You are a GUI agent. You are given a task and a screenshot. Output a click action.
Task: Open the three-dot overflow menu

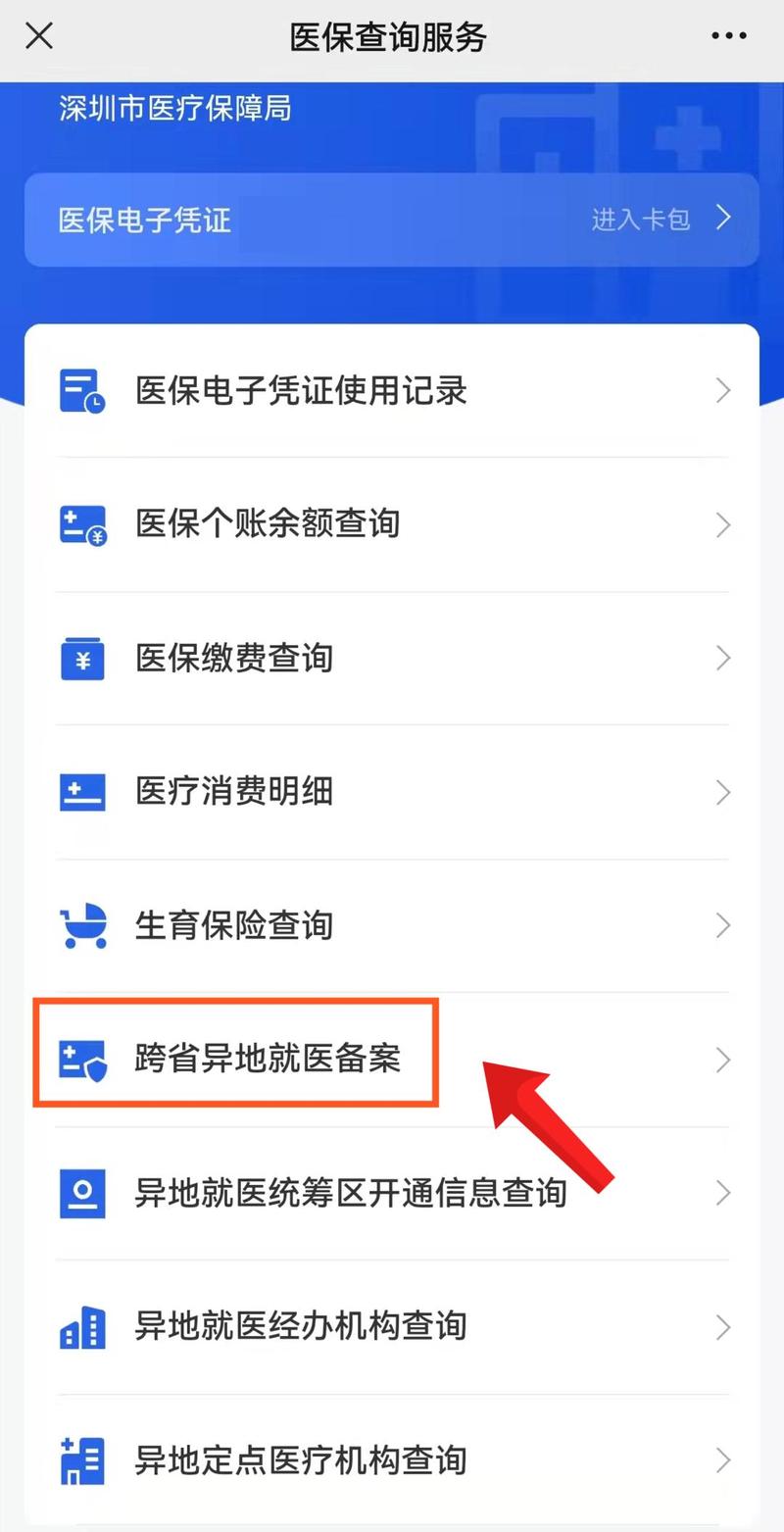click(x=728, y=37)
